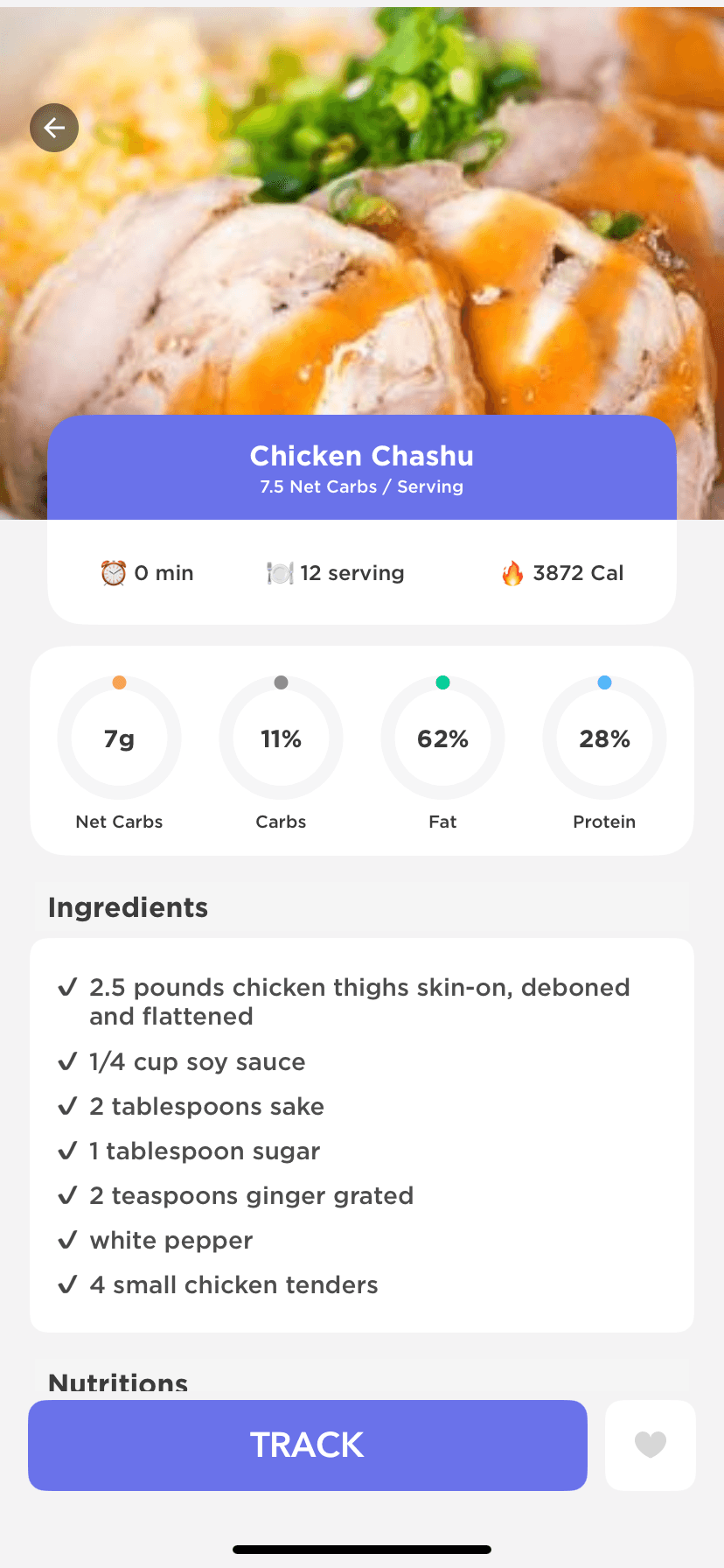Select the Fat 62% macro circle
Screen dimensions: 724x1568
click(442, 738)
